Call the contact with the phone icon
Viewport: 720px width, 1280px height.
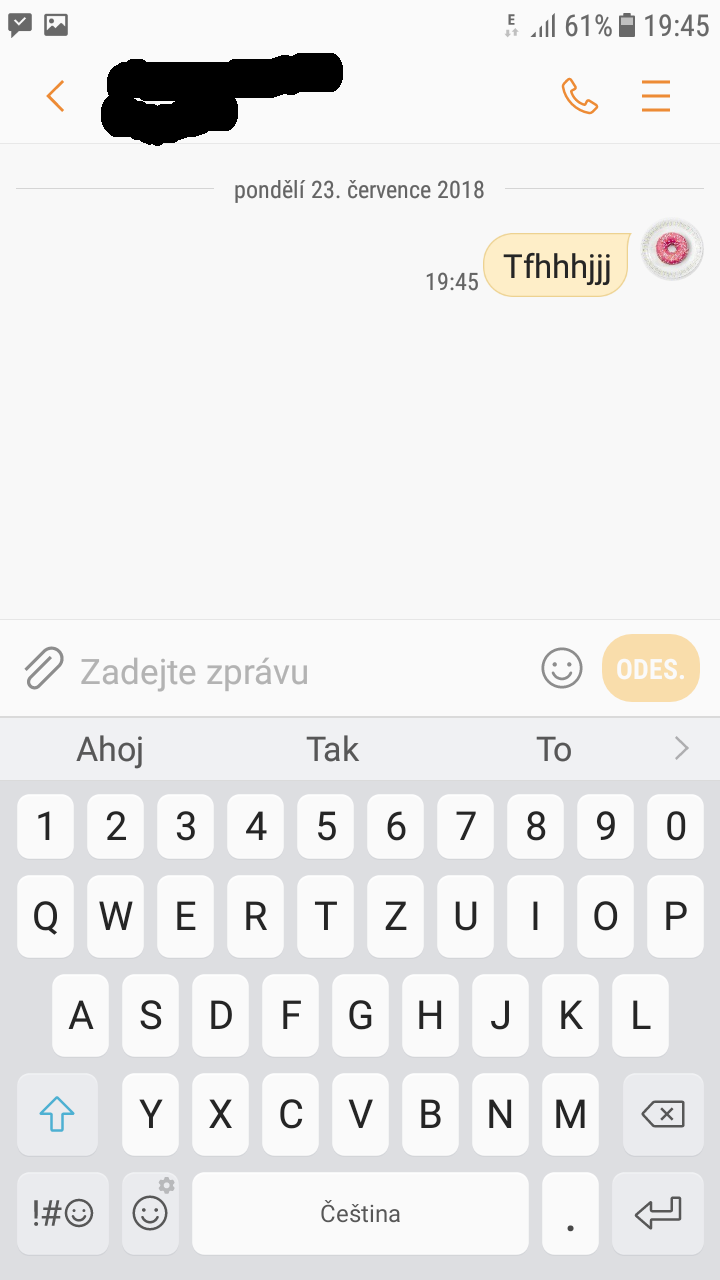(x=579, y=96)
